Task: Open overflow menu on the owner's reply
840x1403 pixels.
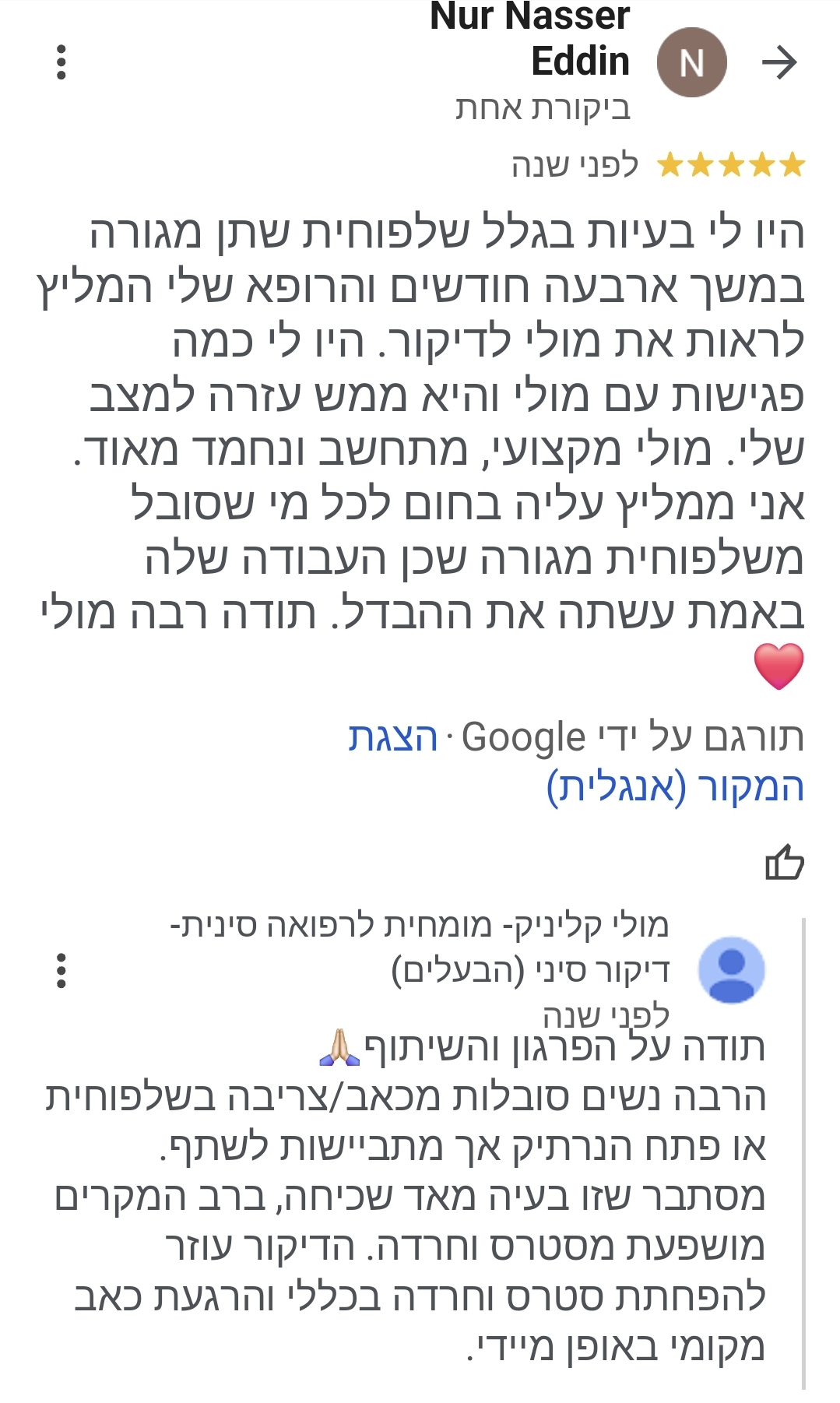Action: click(61, 970)
